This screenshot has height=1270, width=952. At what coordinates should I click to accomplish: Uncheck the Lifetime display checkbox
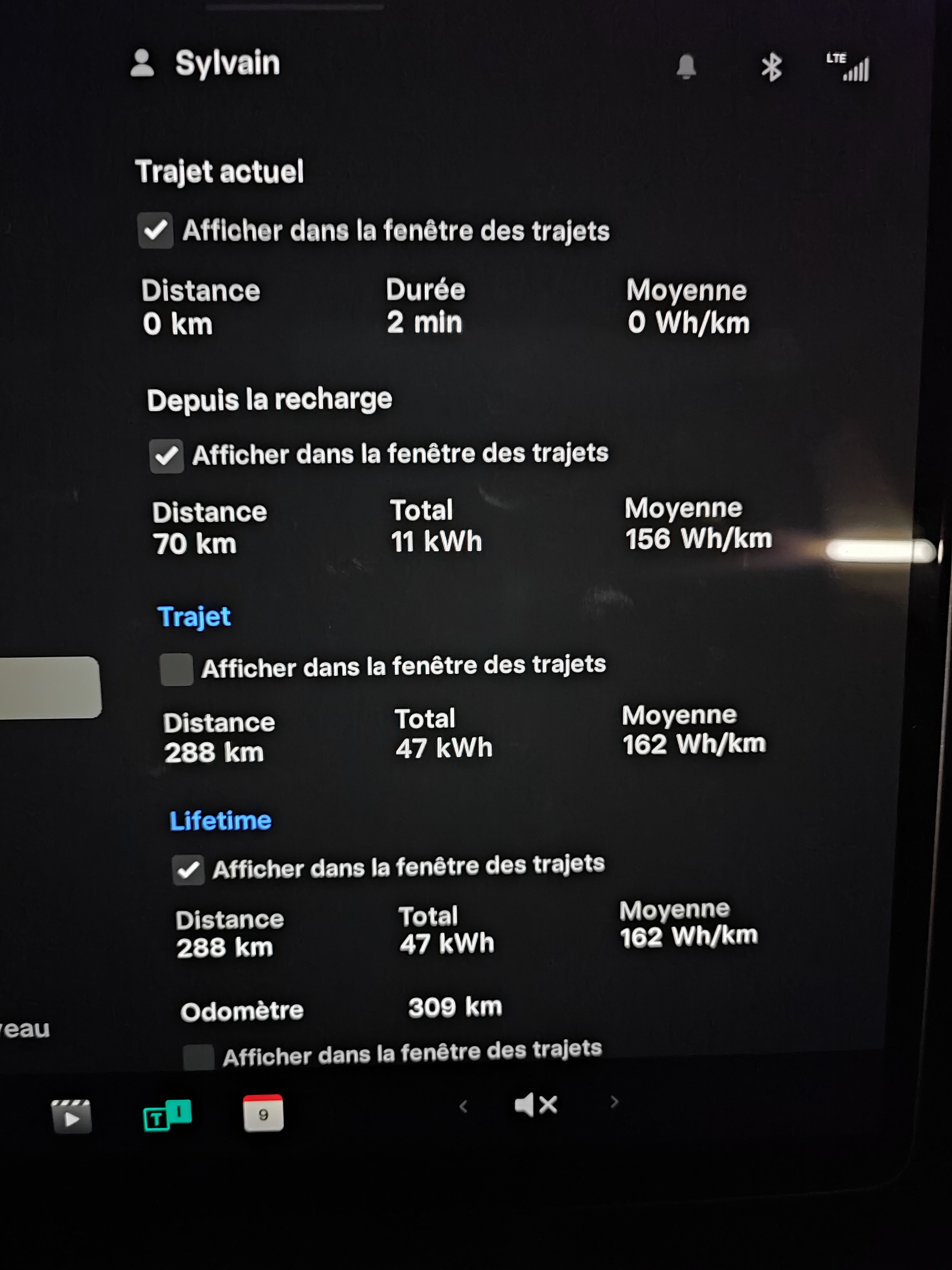[188, 870]
